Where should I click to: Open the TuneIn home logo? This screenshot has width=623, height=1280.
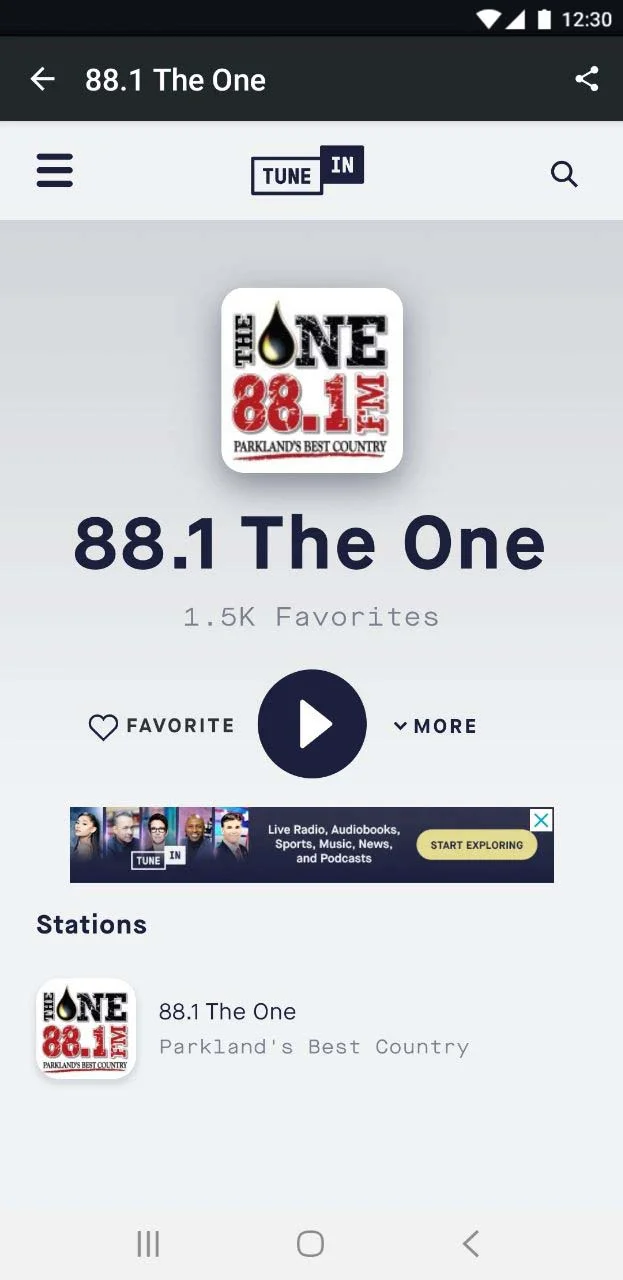tap(307, 171)
